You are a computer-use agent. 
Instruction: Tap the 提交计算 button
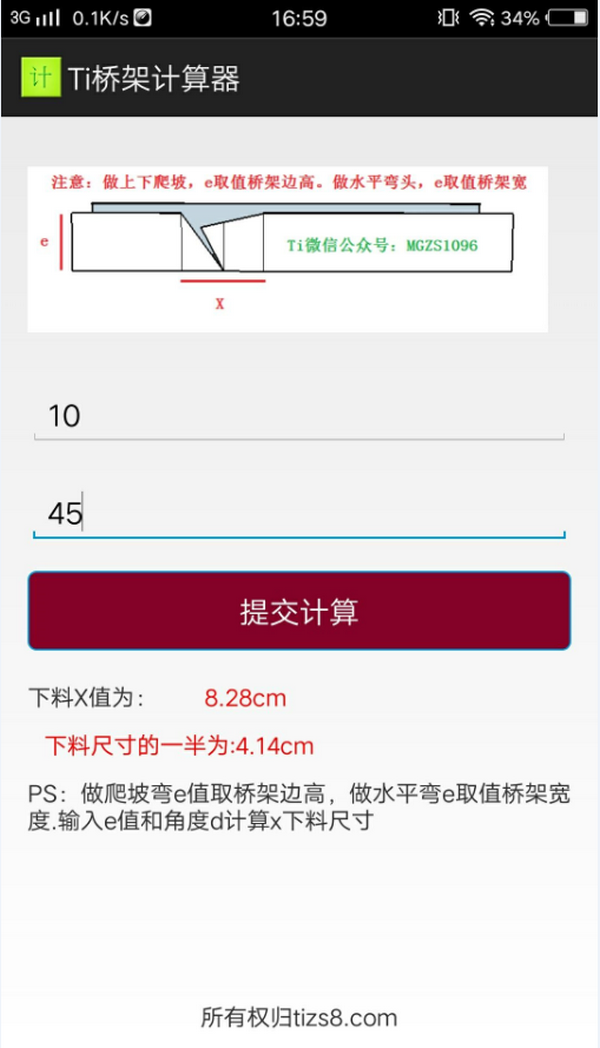(299, 611)
